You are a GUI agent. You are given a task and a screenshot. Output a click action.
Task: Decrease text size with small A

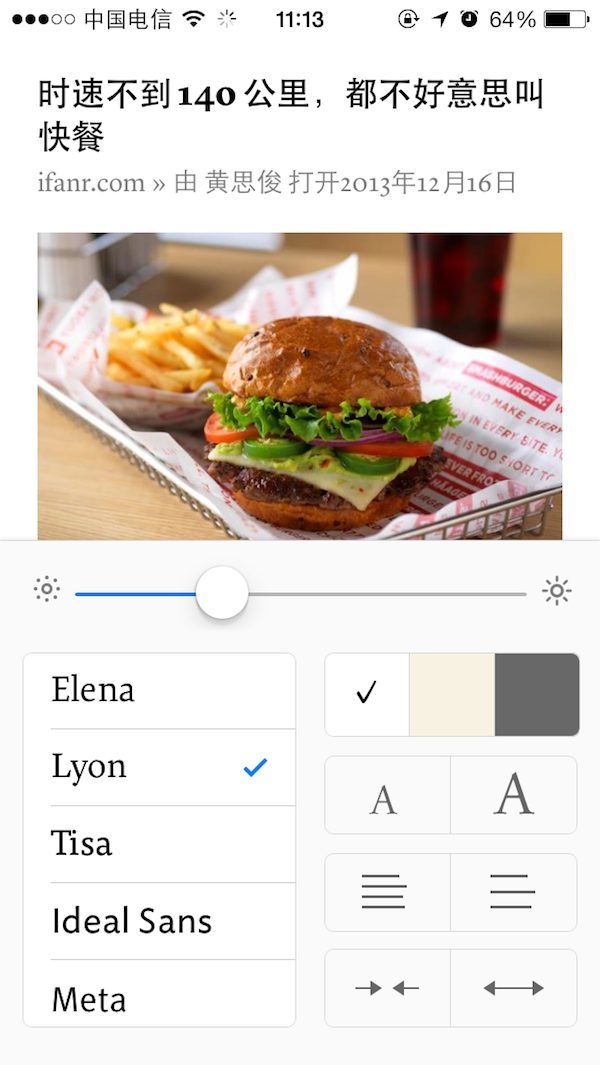(x=388, y=795)
